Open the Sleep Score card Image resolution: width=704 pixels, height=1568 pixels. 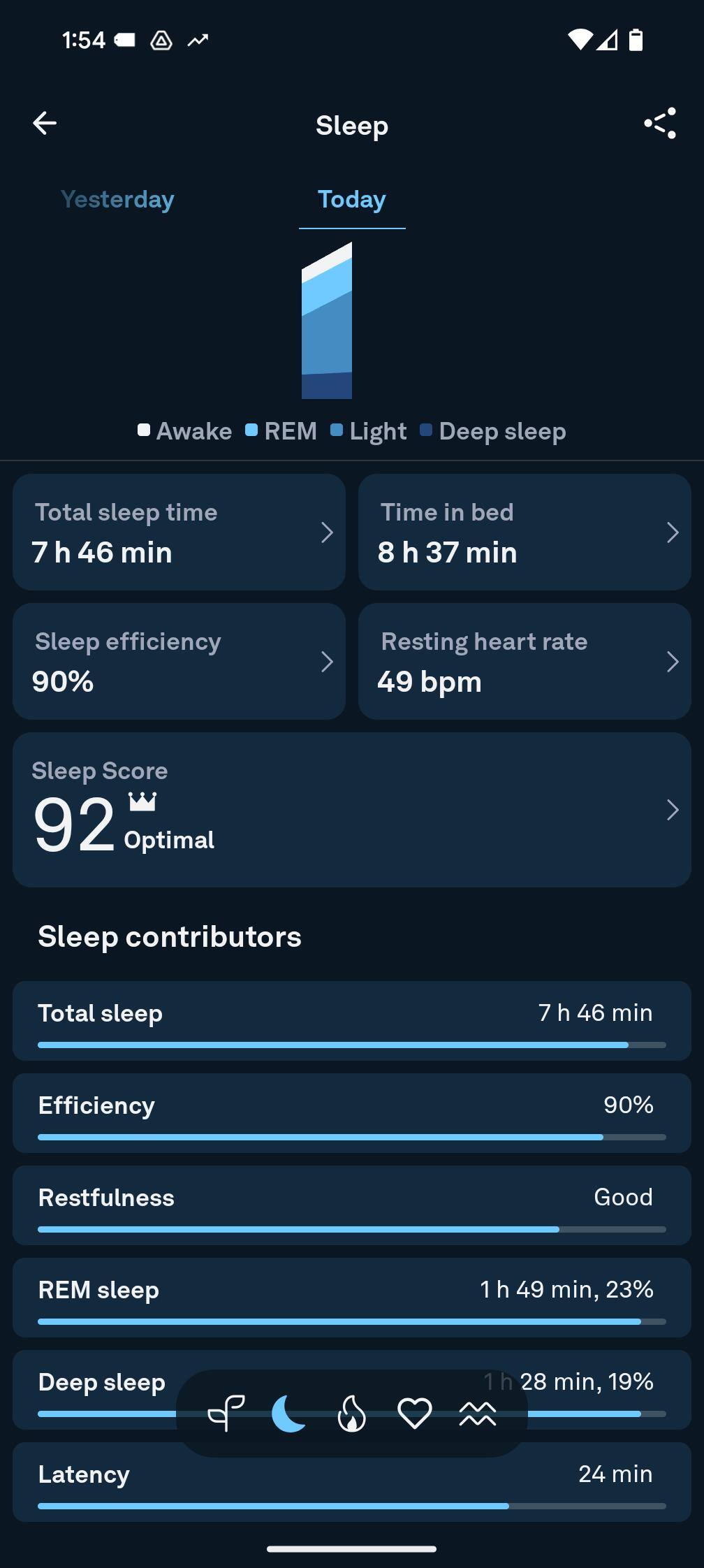pos(351,810)
